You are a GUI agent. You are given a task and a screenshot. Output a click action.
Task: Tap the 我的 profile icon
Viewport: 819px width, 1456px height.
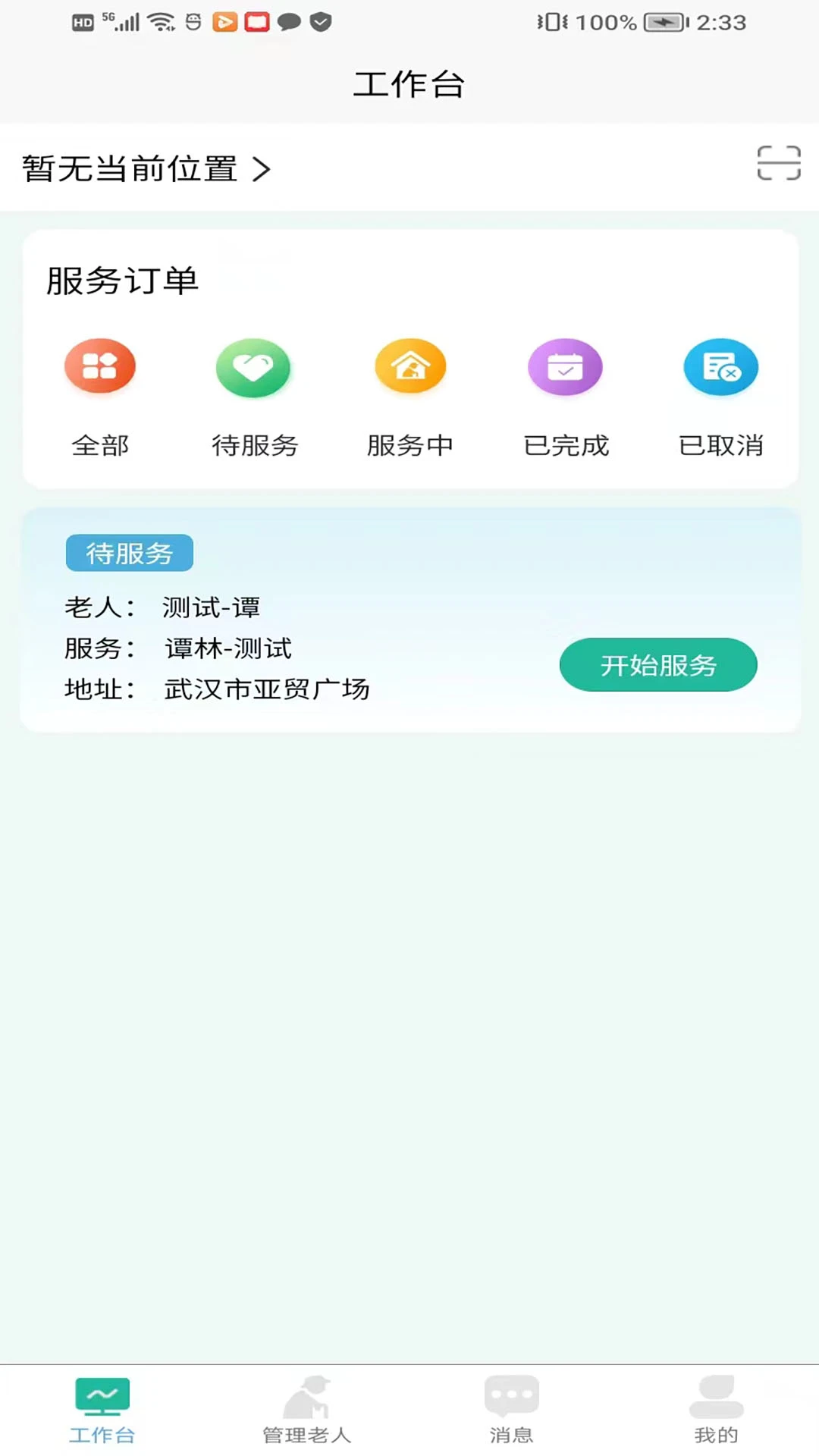[715, 1399]
